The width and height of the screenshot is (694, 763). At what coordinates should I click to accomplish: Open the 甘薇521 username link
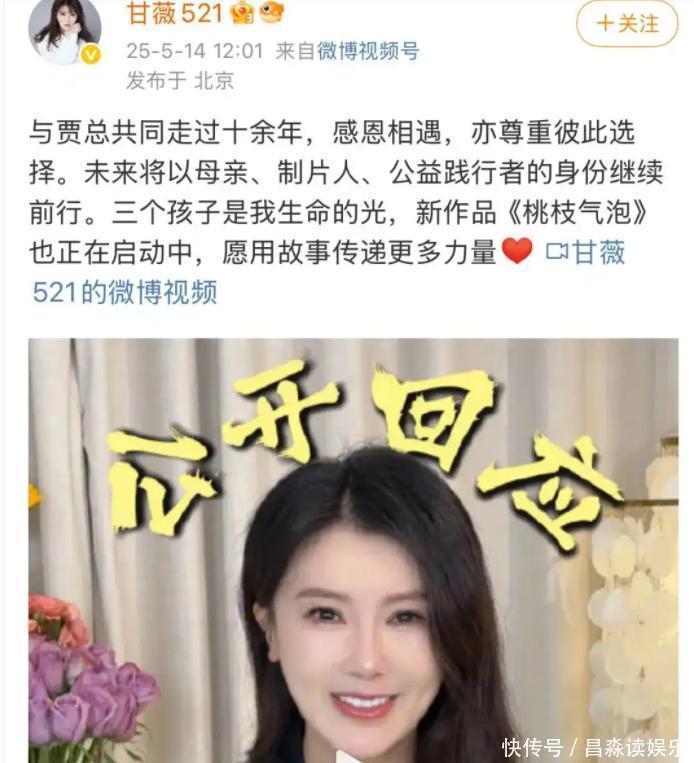pyautogui.click(x=172, y=14)
